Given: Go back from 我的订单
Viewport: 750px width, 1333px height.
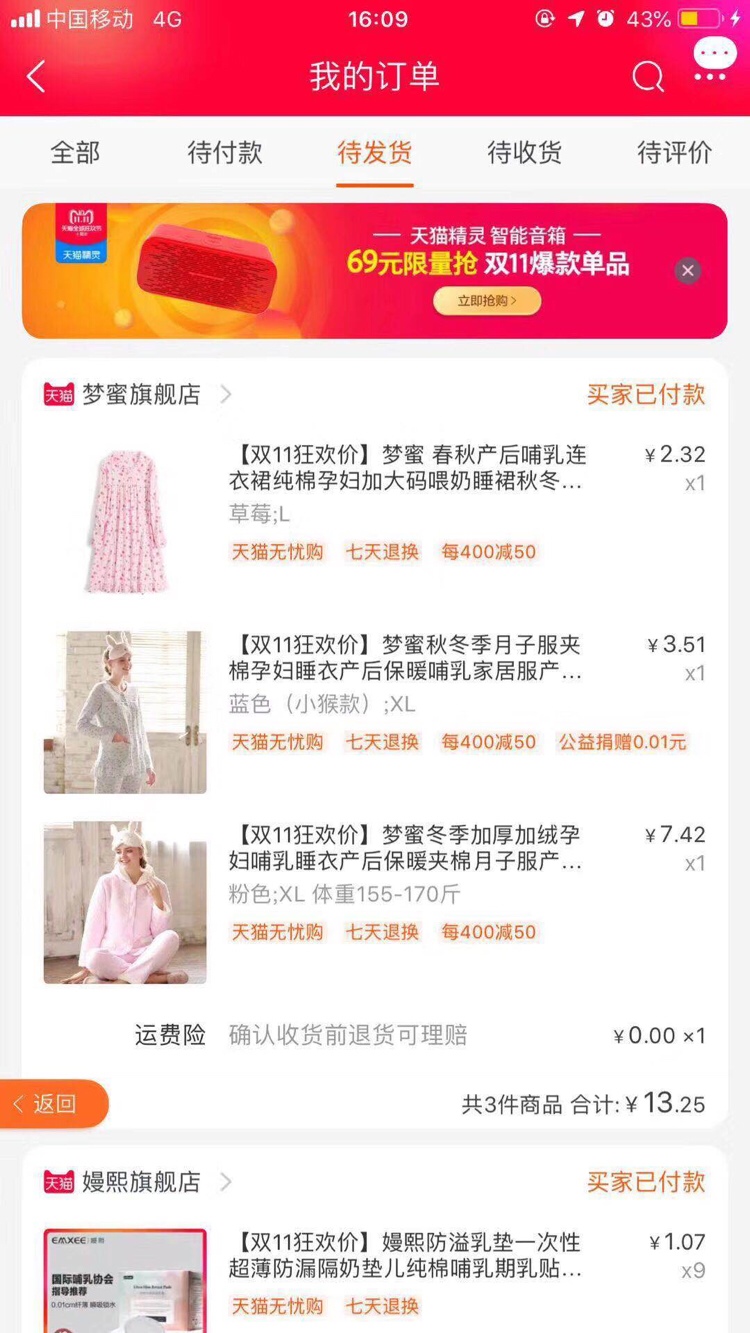Looking at the screenshot, I should (37, 77).
